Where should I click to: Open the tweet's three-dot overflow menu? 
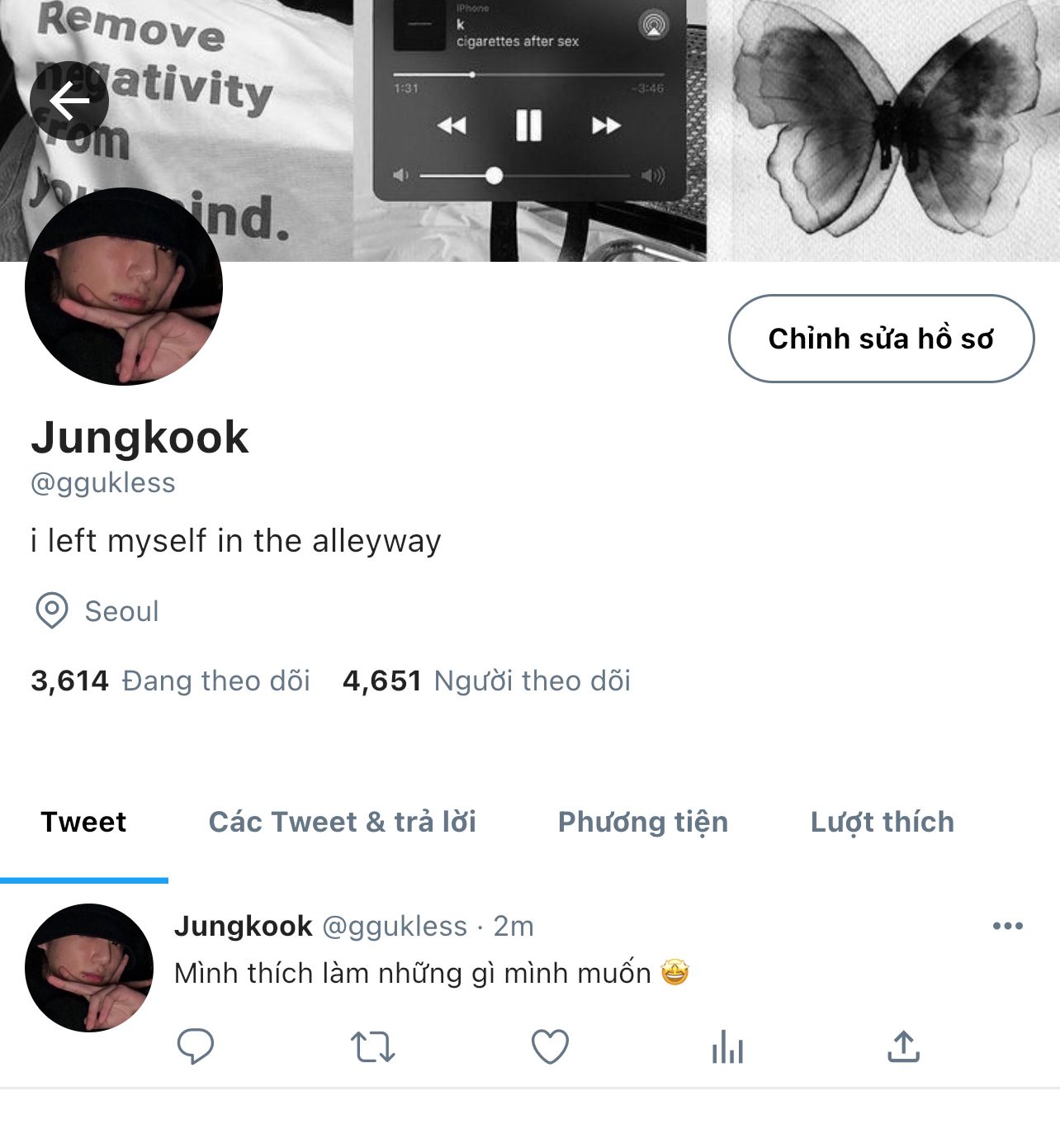[1007, 926]
